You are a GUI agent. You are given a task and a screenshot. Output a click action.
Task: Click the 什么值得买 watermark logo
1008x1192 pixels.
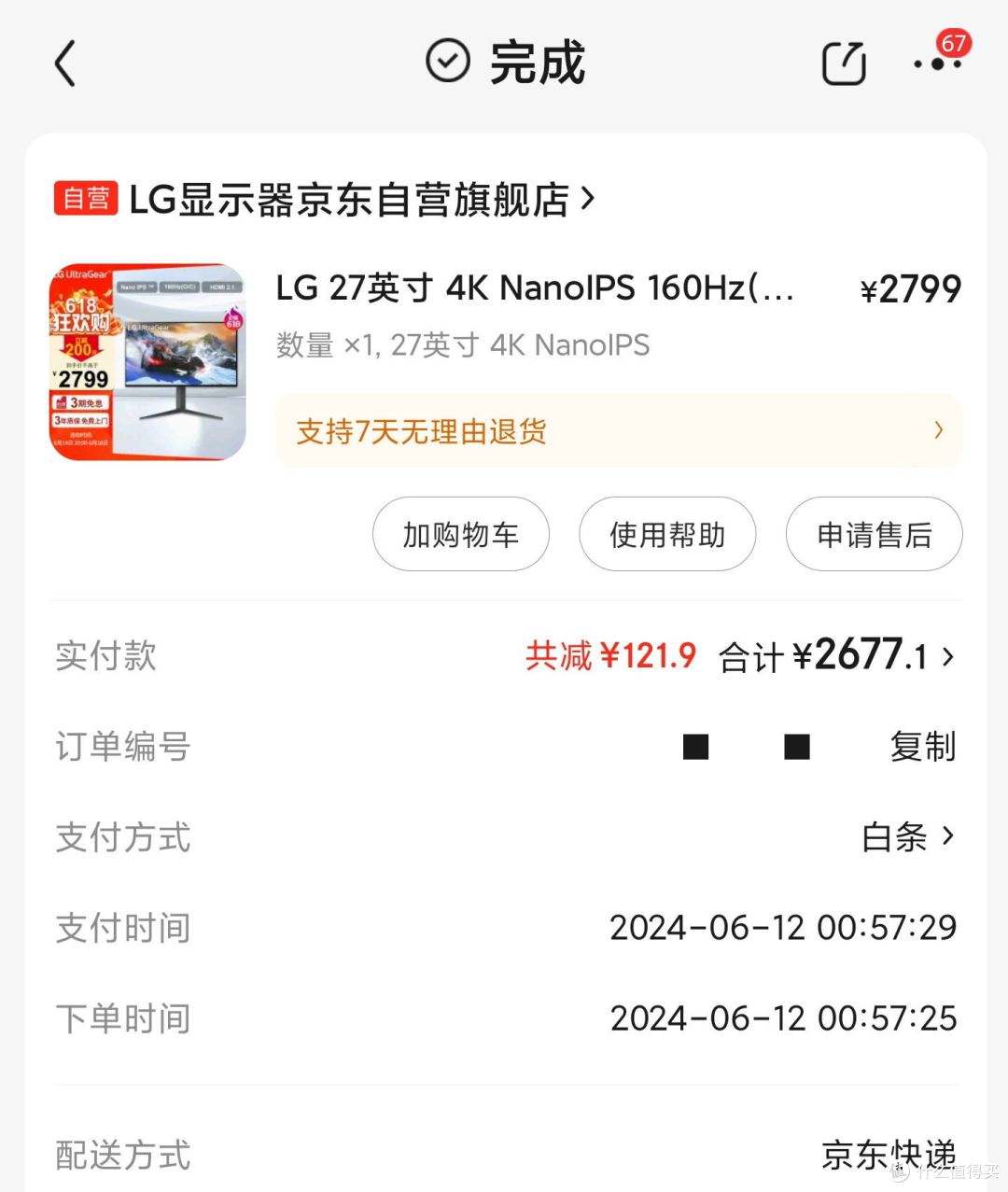point(943,1171)
